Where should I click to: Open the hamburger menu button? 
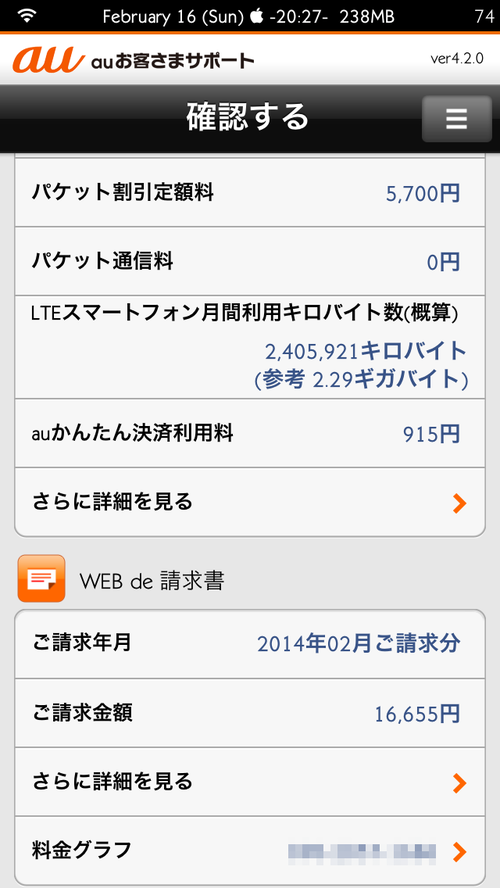click(x=456, y=119)
